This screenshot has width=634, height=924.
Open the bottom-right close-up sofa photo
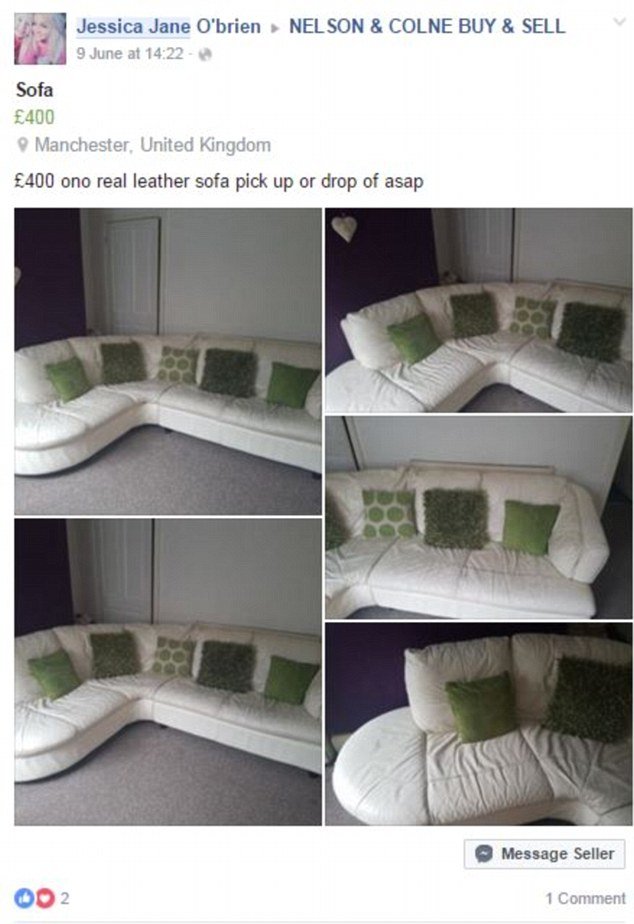[x=478, y=724]
